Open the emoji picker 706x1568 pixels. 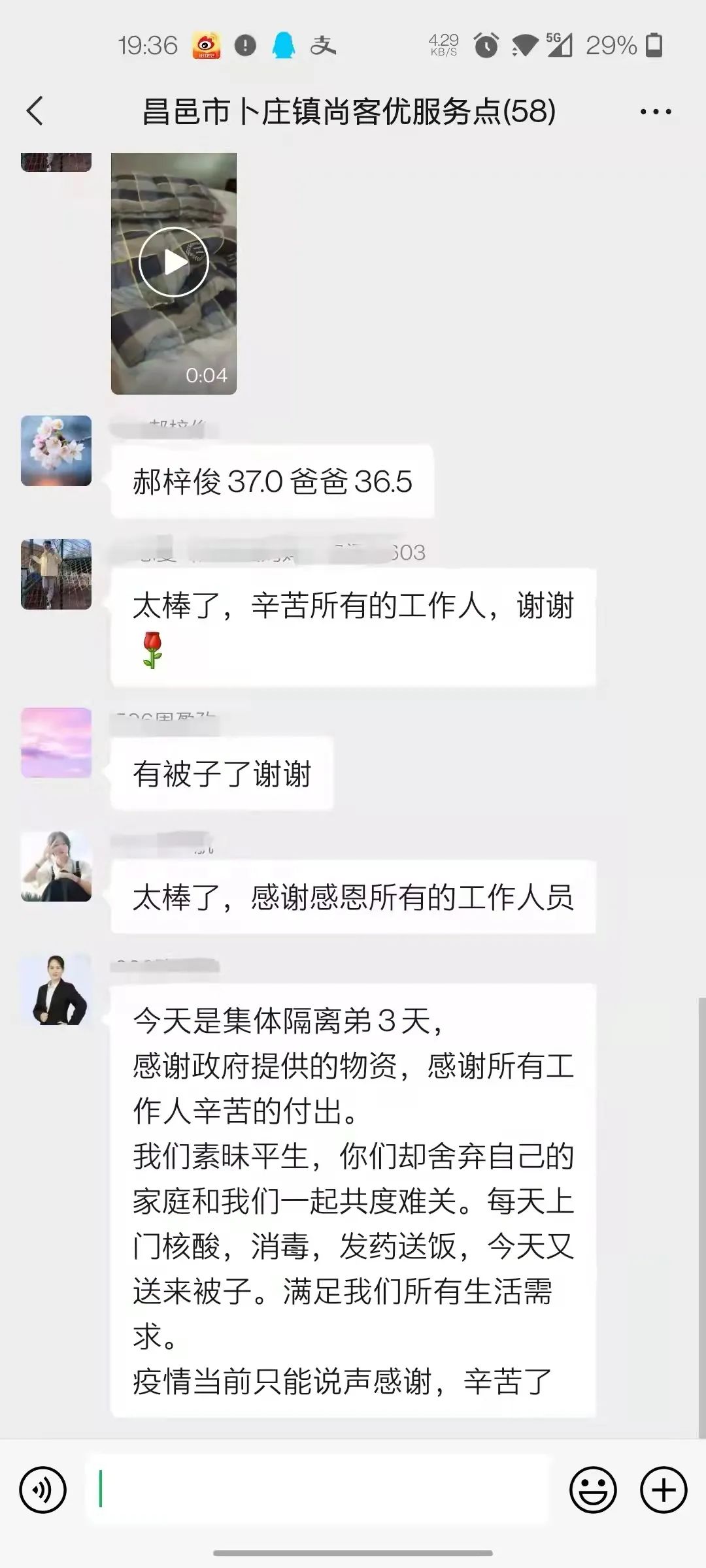click(593, 1490)
